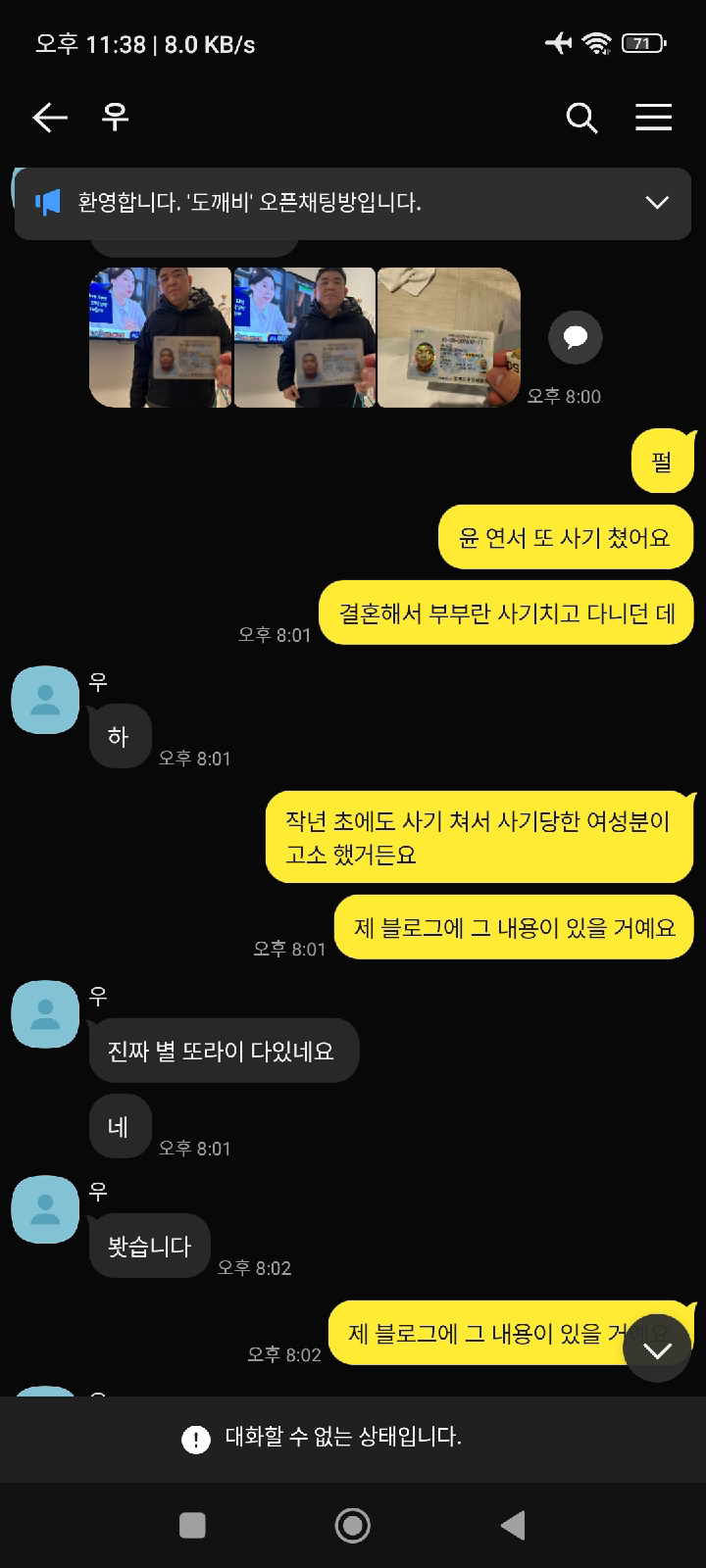The image size is (706, 1568).
Task: Tap the system back triangle
Action: [x=513, y=1525]
